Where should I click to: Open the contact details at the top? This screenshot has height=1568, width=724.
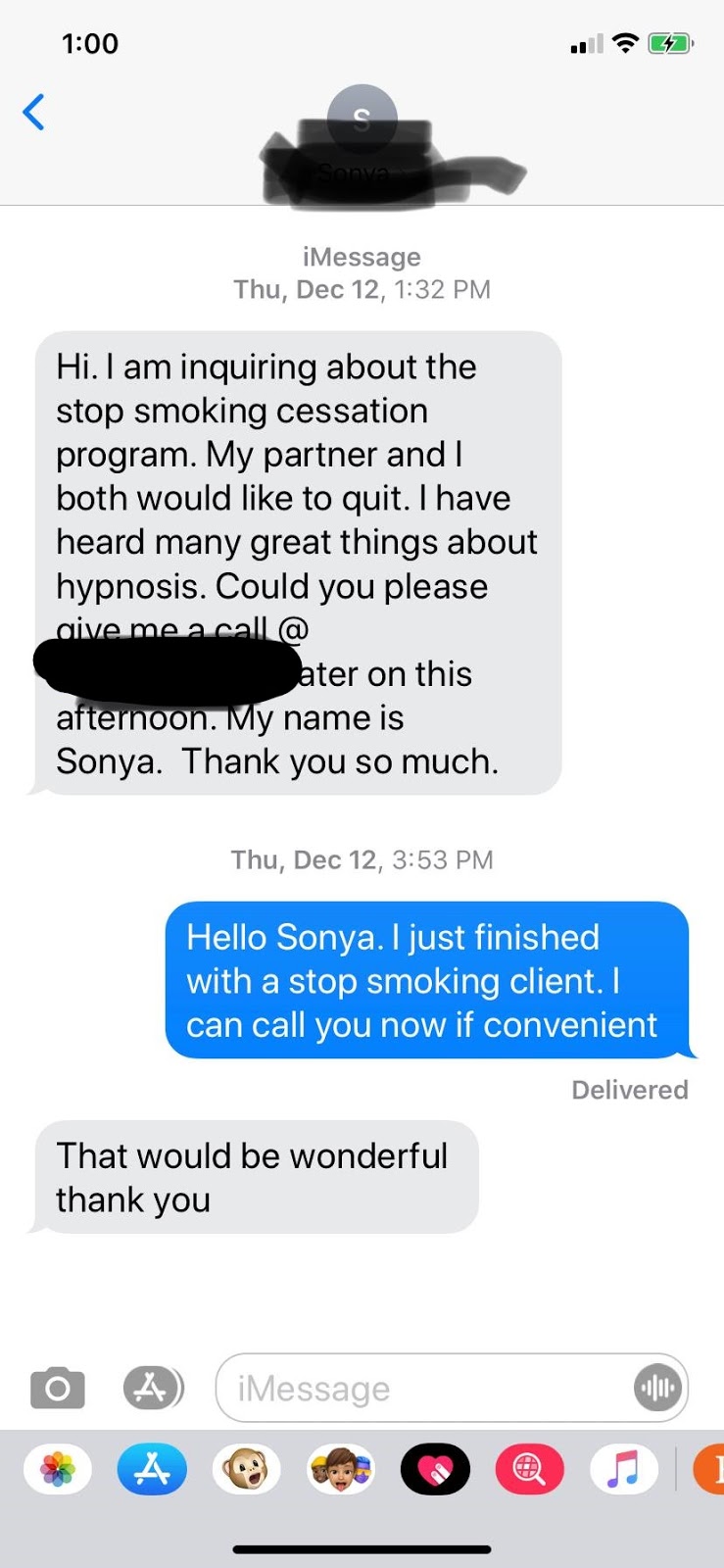tap(362, 121)
